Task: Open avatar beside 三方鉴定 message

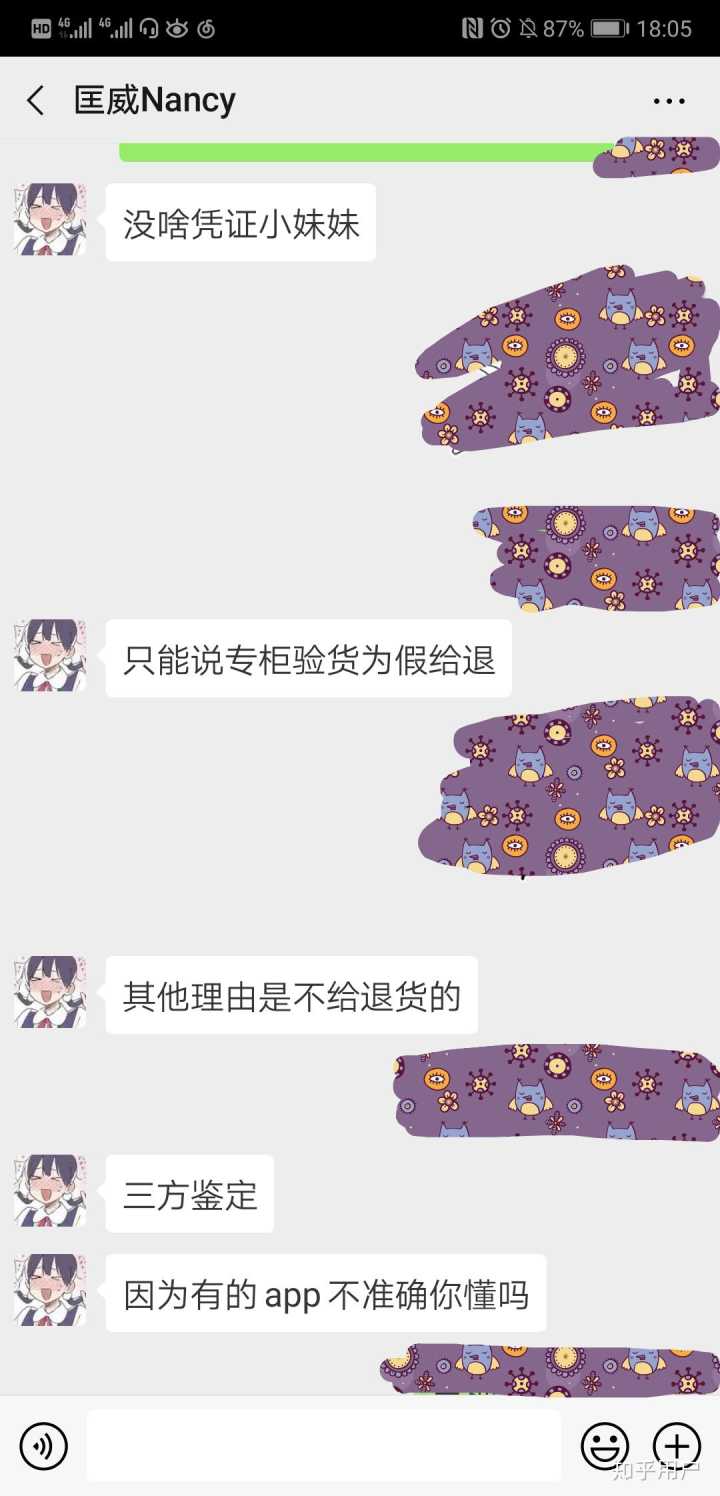Action: click(x=50, y=1191)
